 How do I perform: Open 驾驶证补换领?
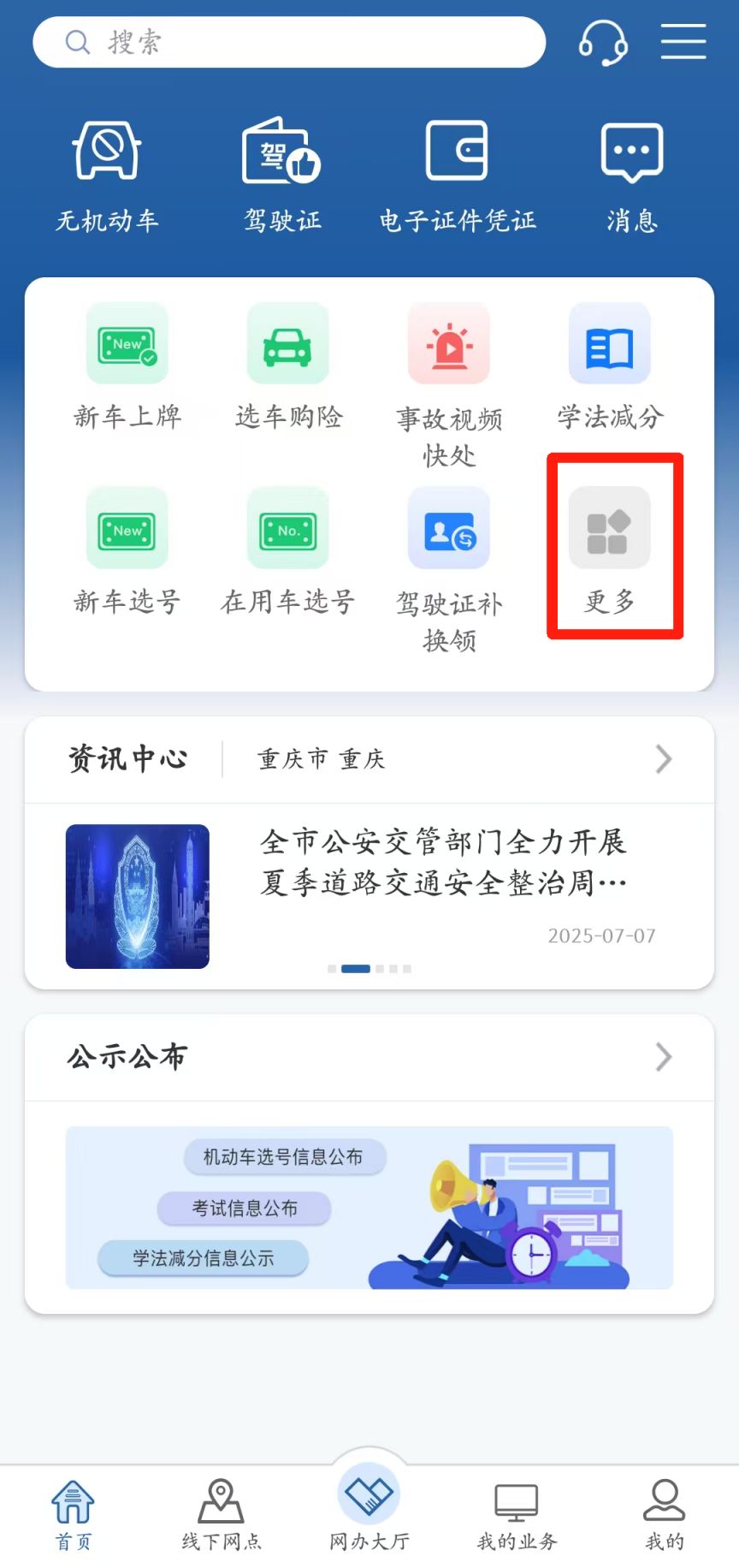pos(449,571)
